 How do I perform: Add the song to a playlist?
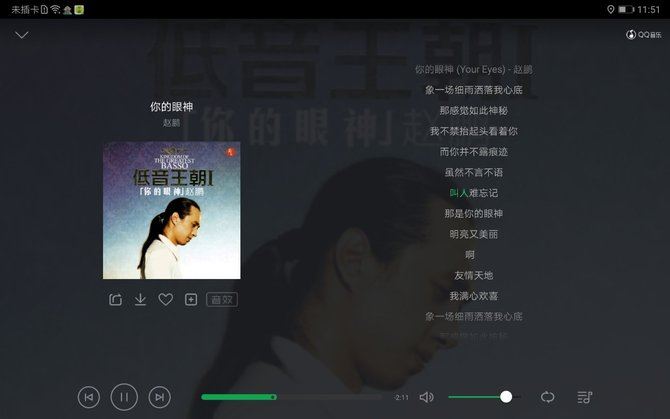[x=191, y=299]
